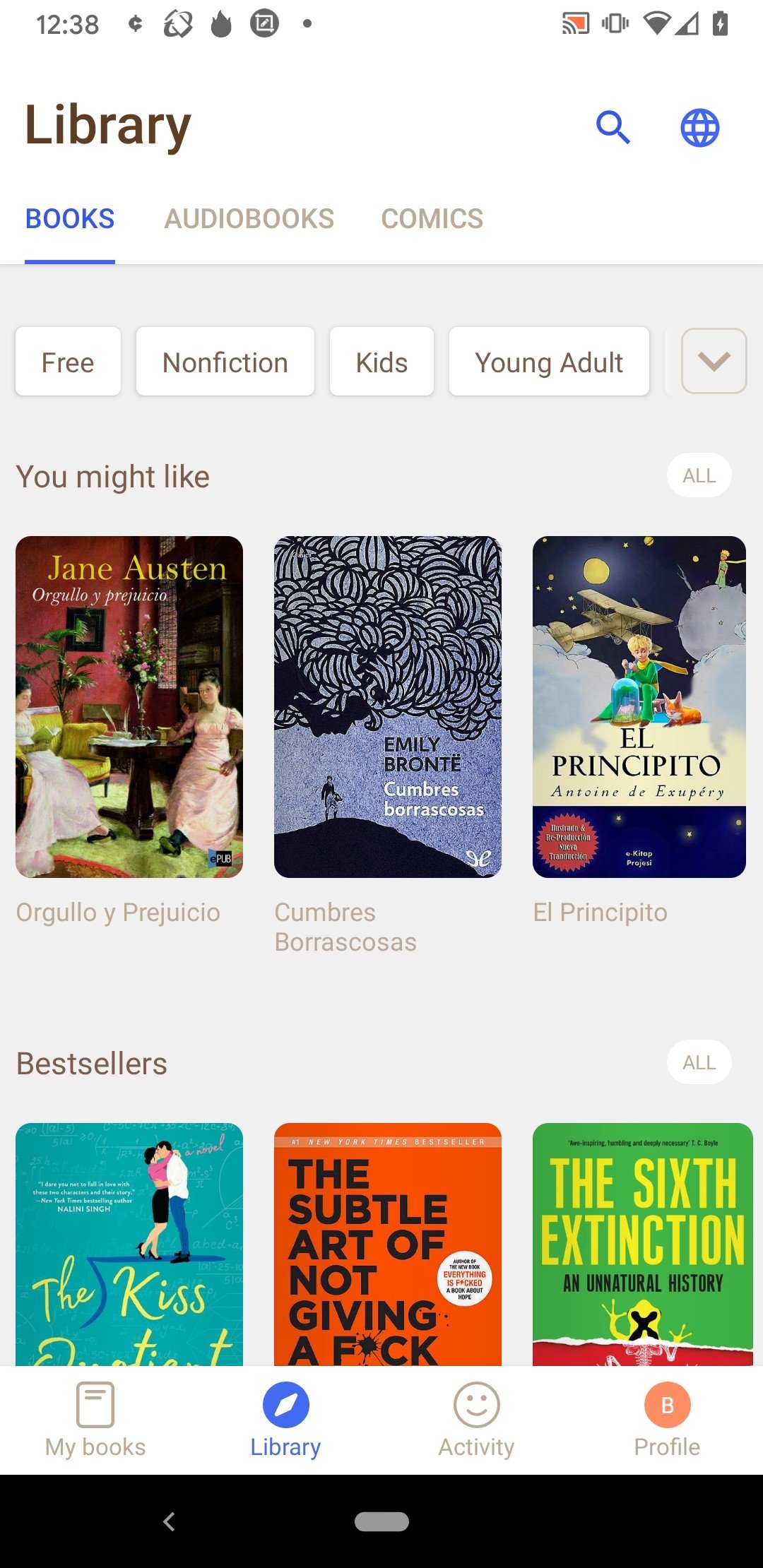The image size is (763, 1568).
Task: Filter by the Free chip
Action: click(68, 362)
